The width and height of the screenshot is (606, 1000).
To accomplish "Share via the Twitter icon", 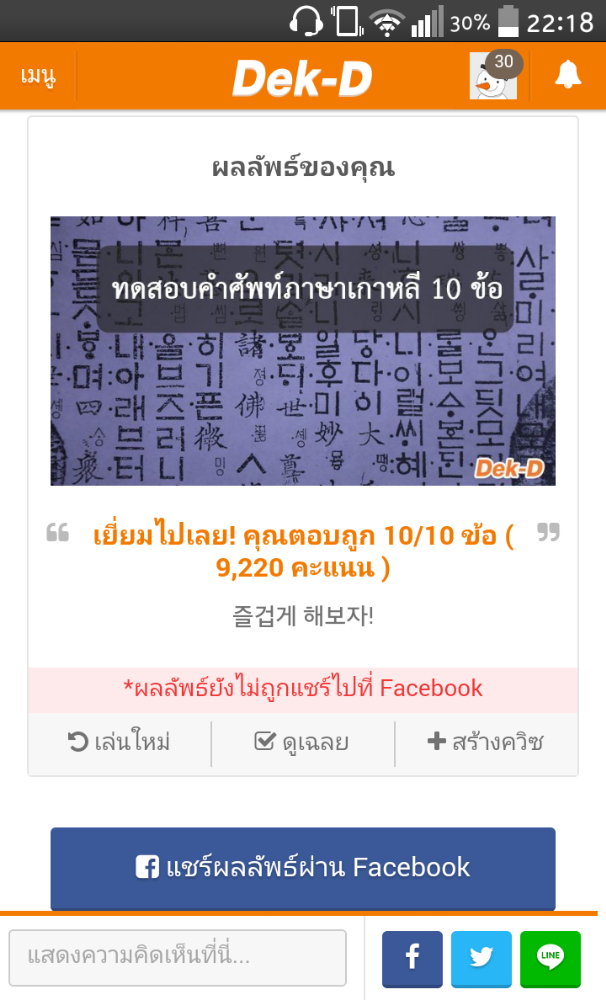I will point(481,959).
